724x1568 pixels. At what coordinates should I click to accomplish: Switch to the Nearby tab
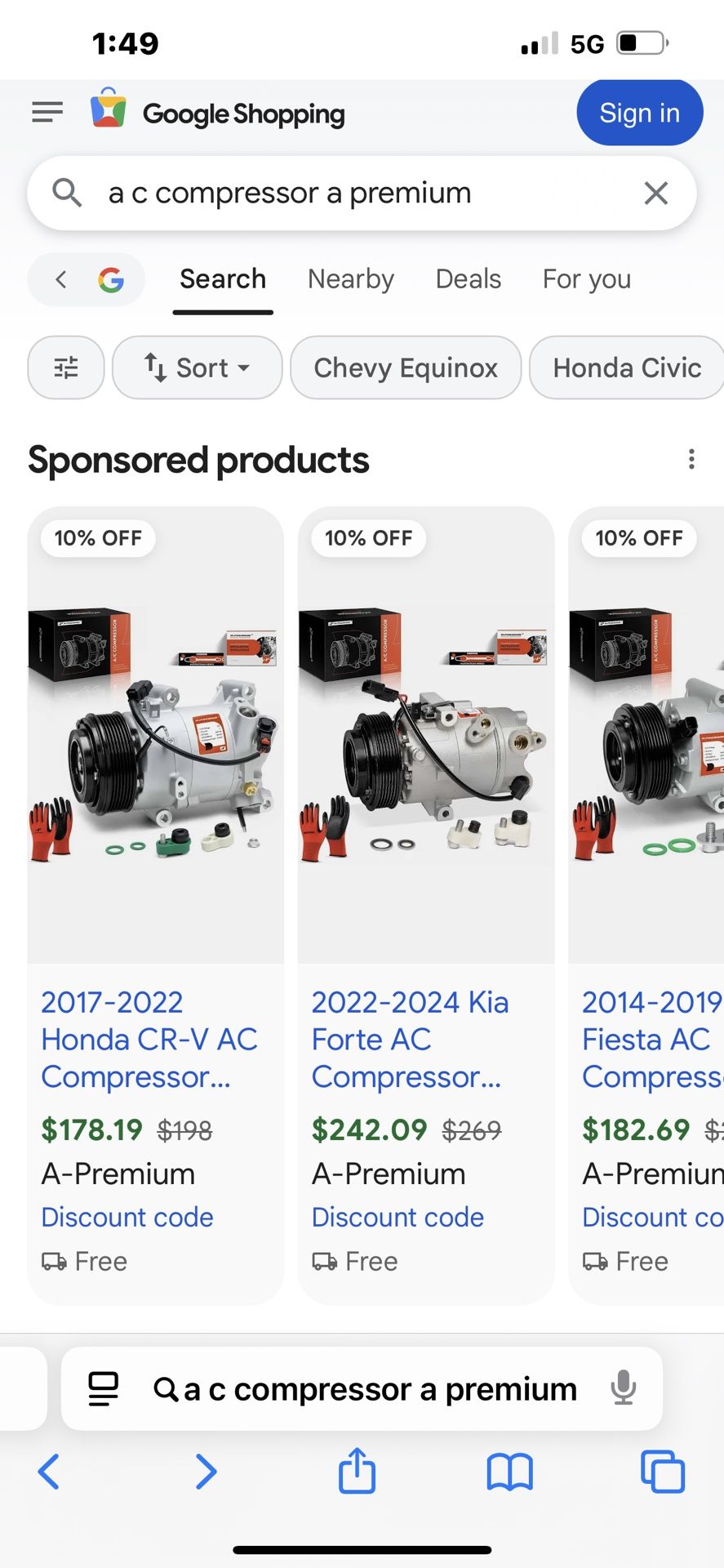coord(350,278)
